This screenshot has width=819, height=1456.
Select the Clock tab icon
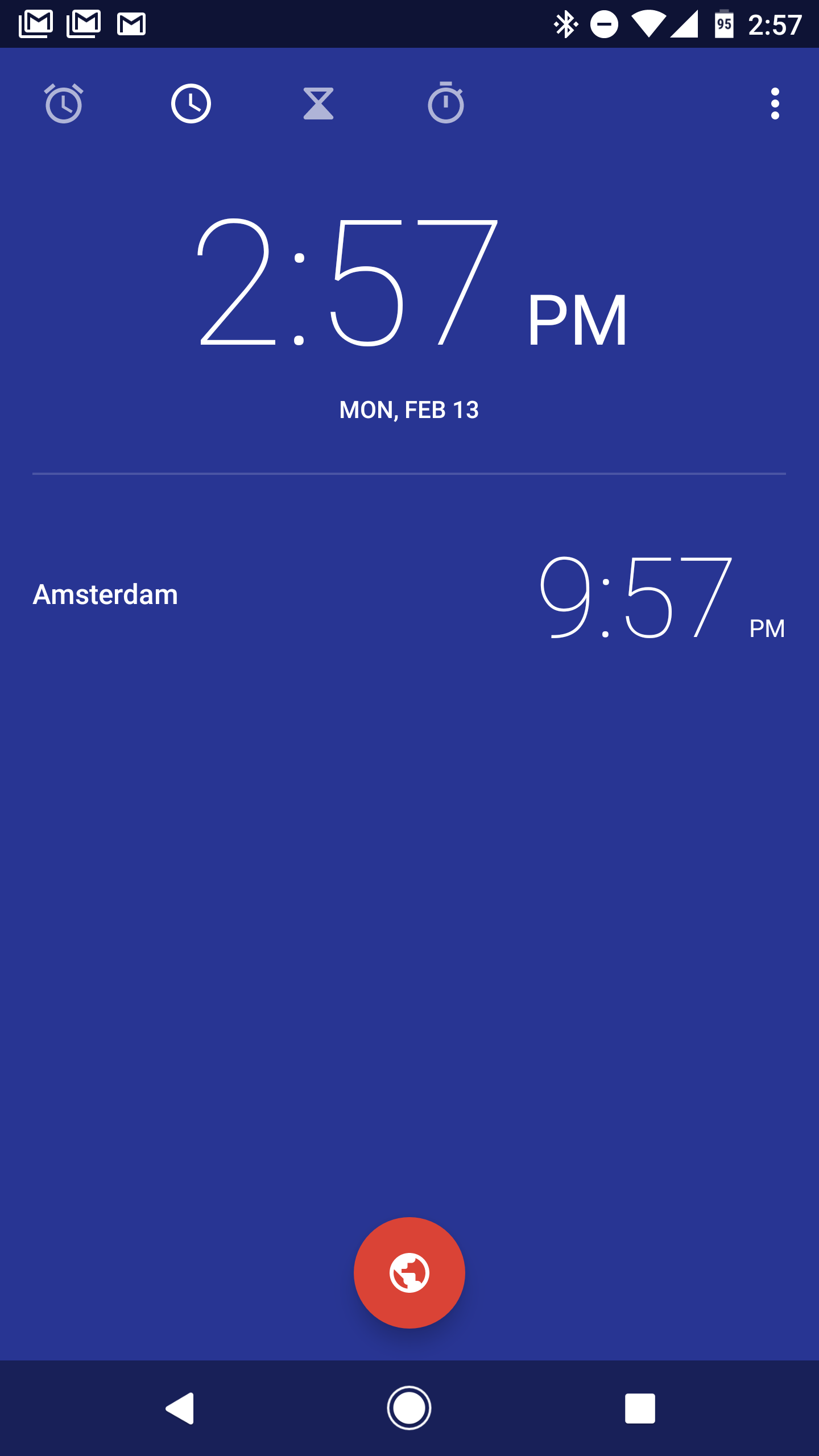pos(192,104)
